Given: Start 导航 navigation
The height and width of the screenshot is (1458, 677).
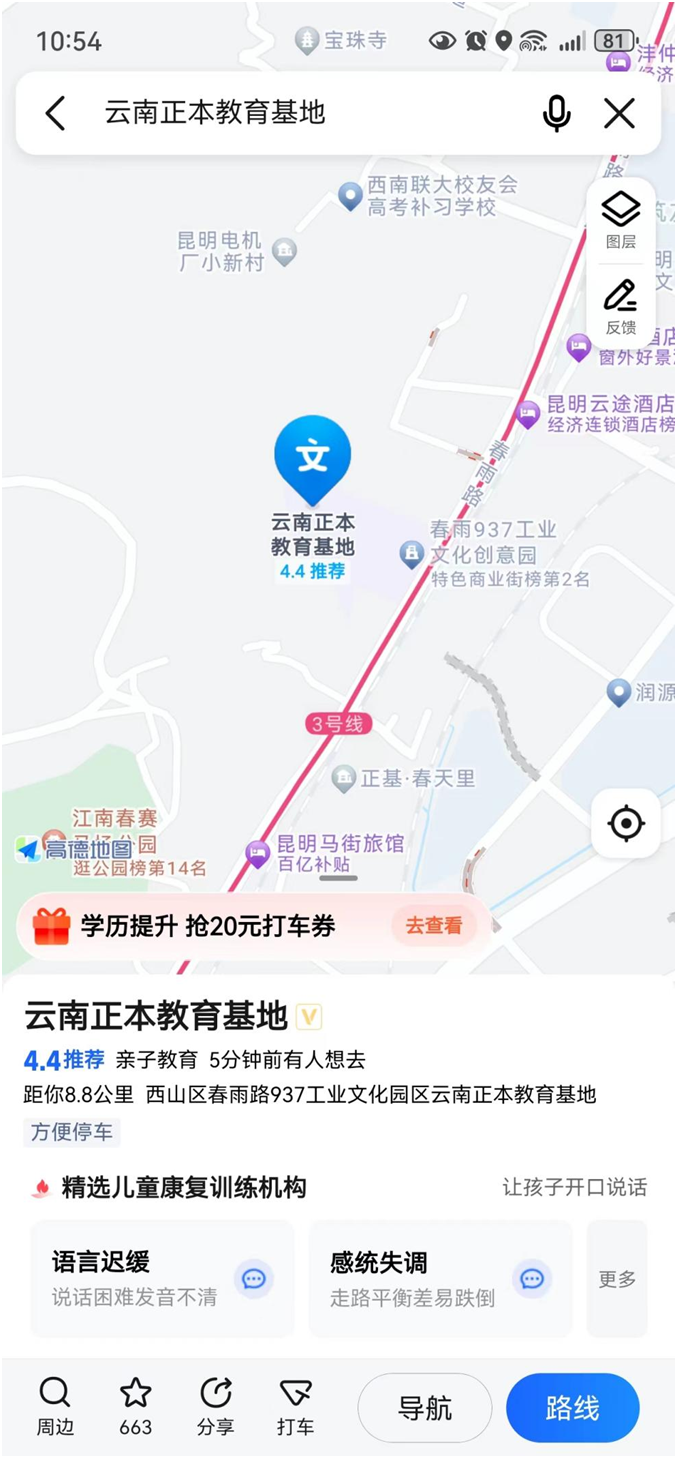Looking at the screenshot, I should [425, 1408].
